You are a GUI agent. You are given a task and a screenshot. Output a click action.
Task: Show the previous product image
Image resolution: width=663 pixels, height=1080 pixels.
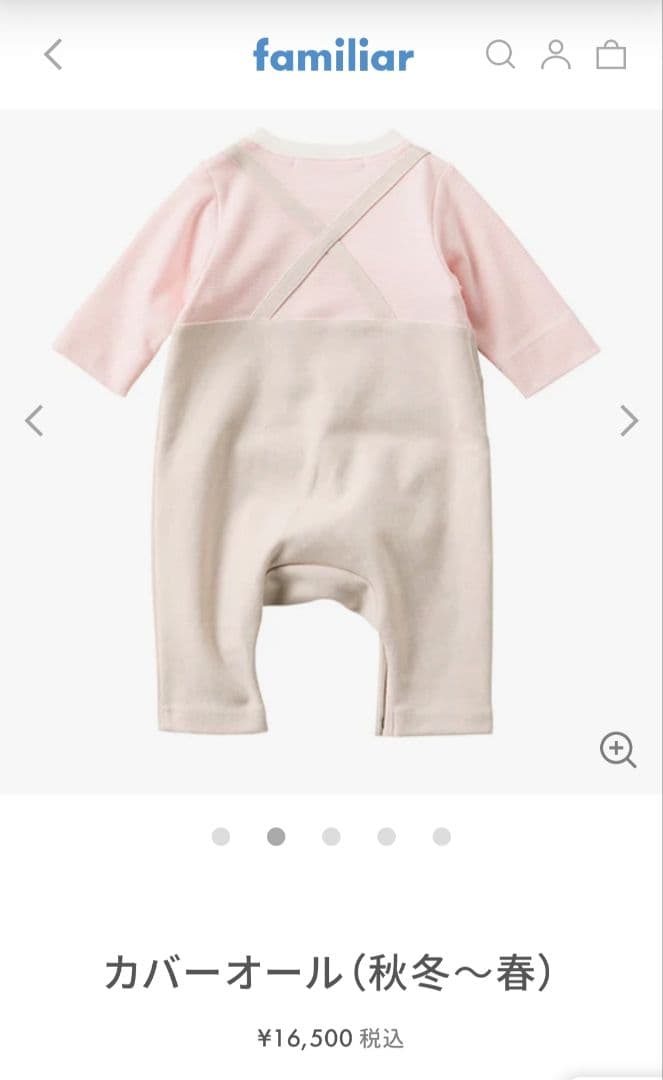coord(35,421)
